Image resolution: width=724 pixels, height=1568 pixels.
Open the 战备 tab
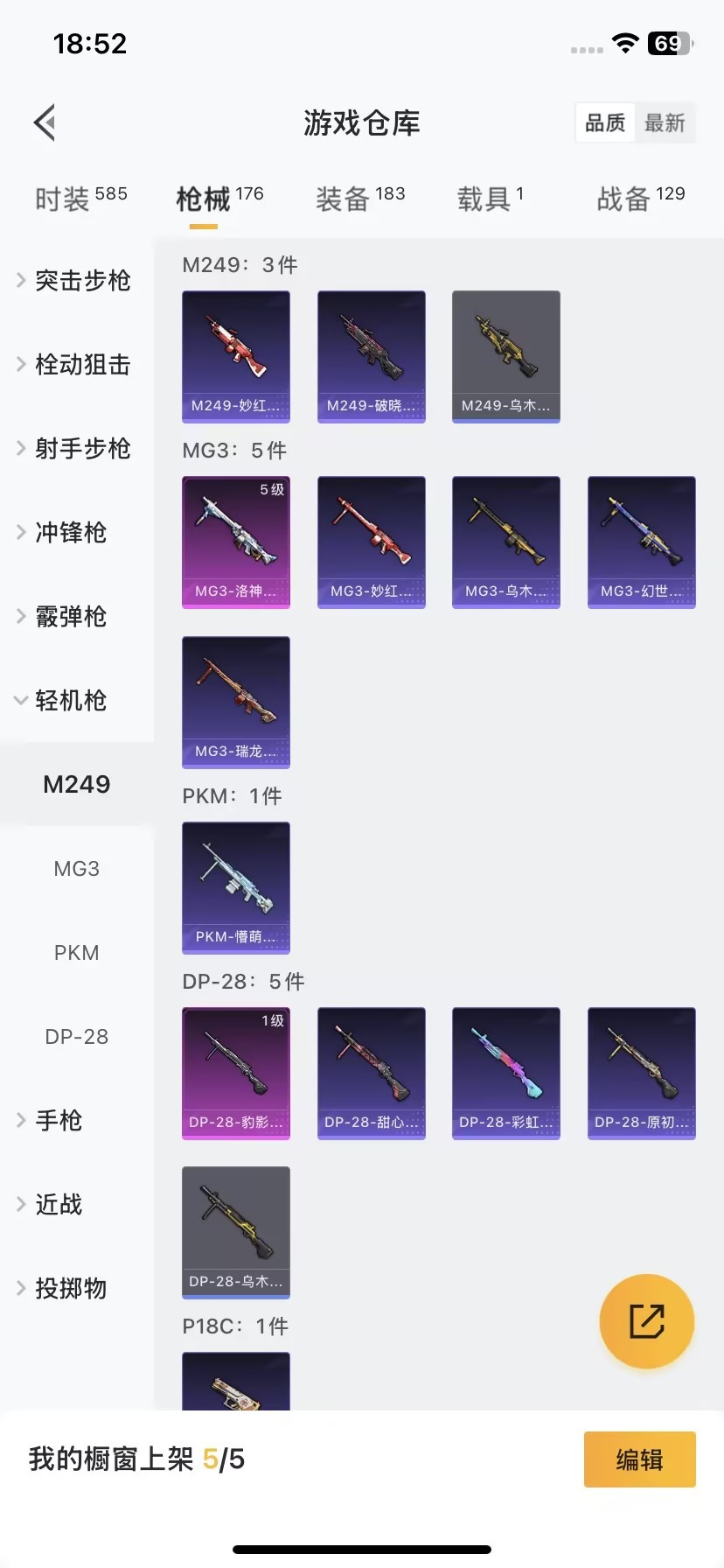[x=640, y=199]
